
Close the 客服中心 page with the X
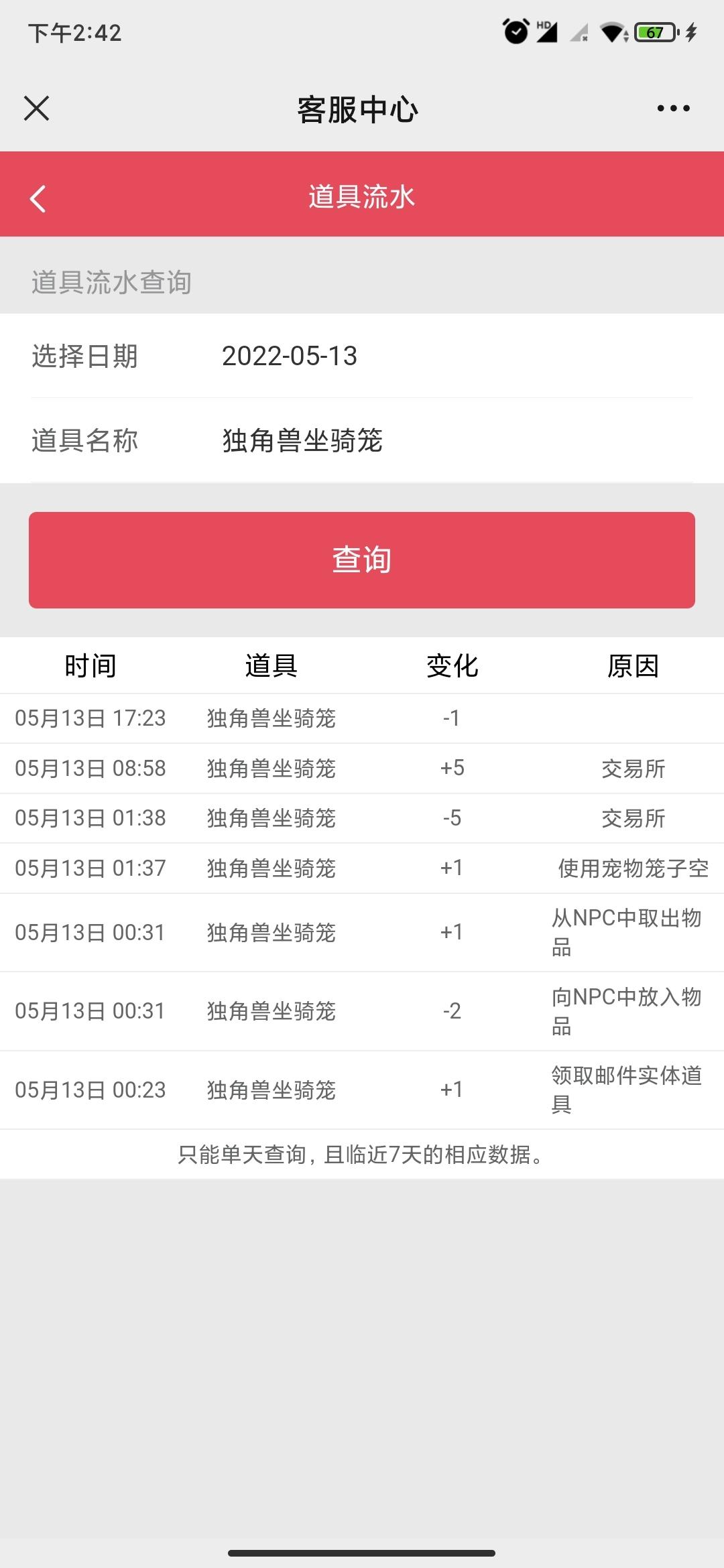coord(37,108)
